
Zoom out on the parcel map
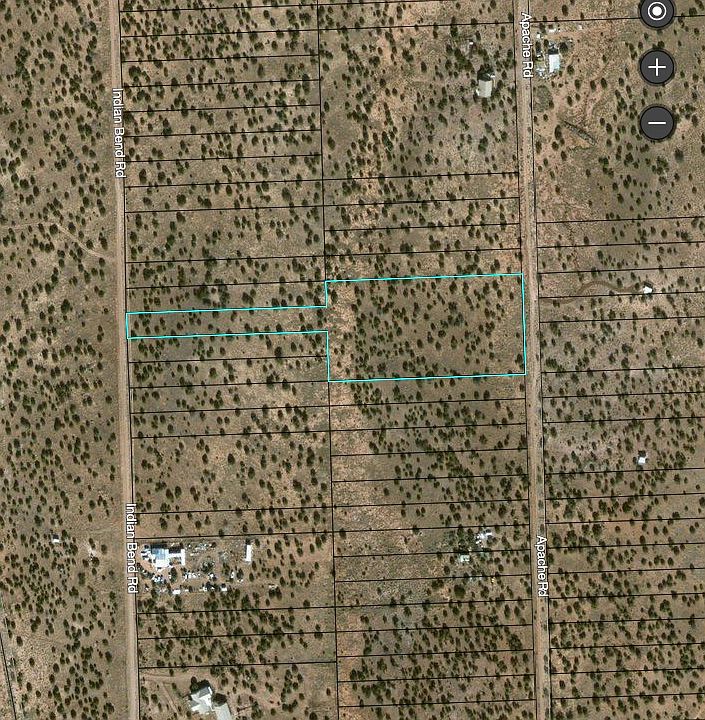pyautogui.click(x=657, y=124)
